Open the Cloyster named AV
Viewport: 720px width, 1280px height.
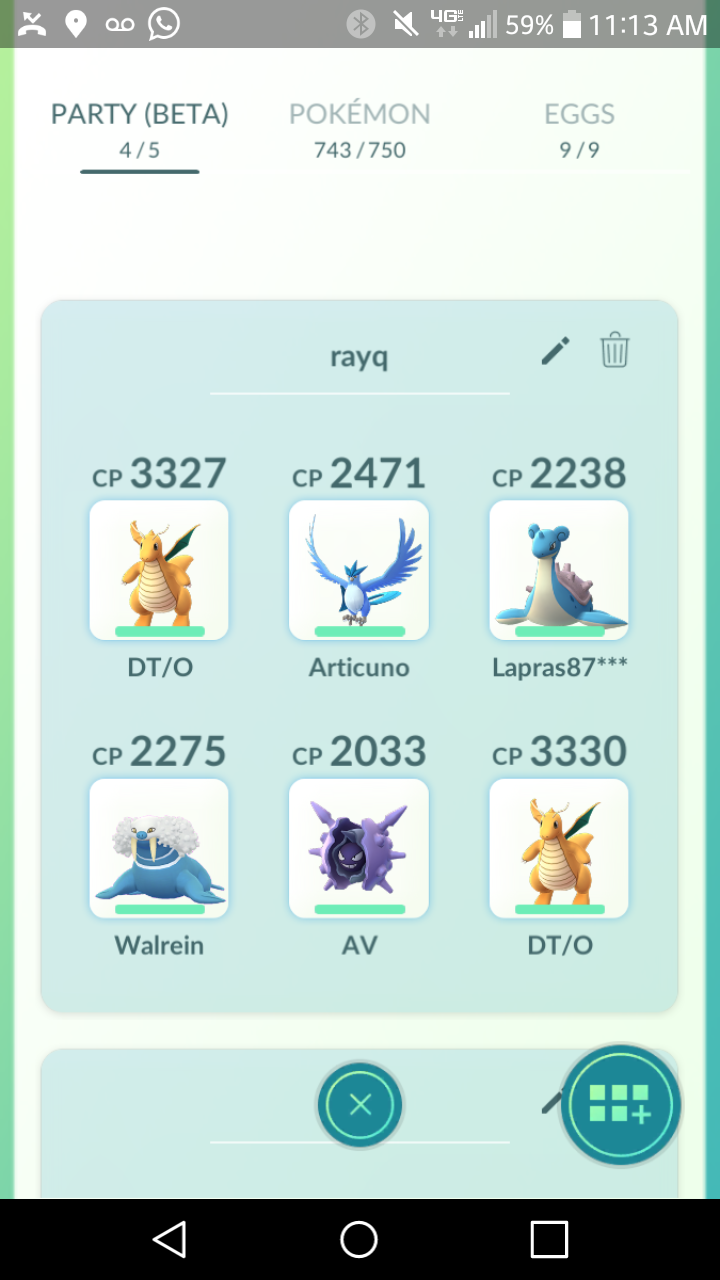[359, 848]
